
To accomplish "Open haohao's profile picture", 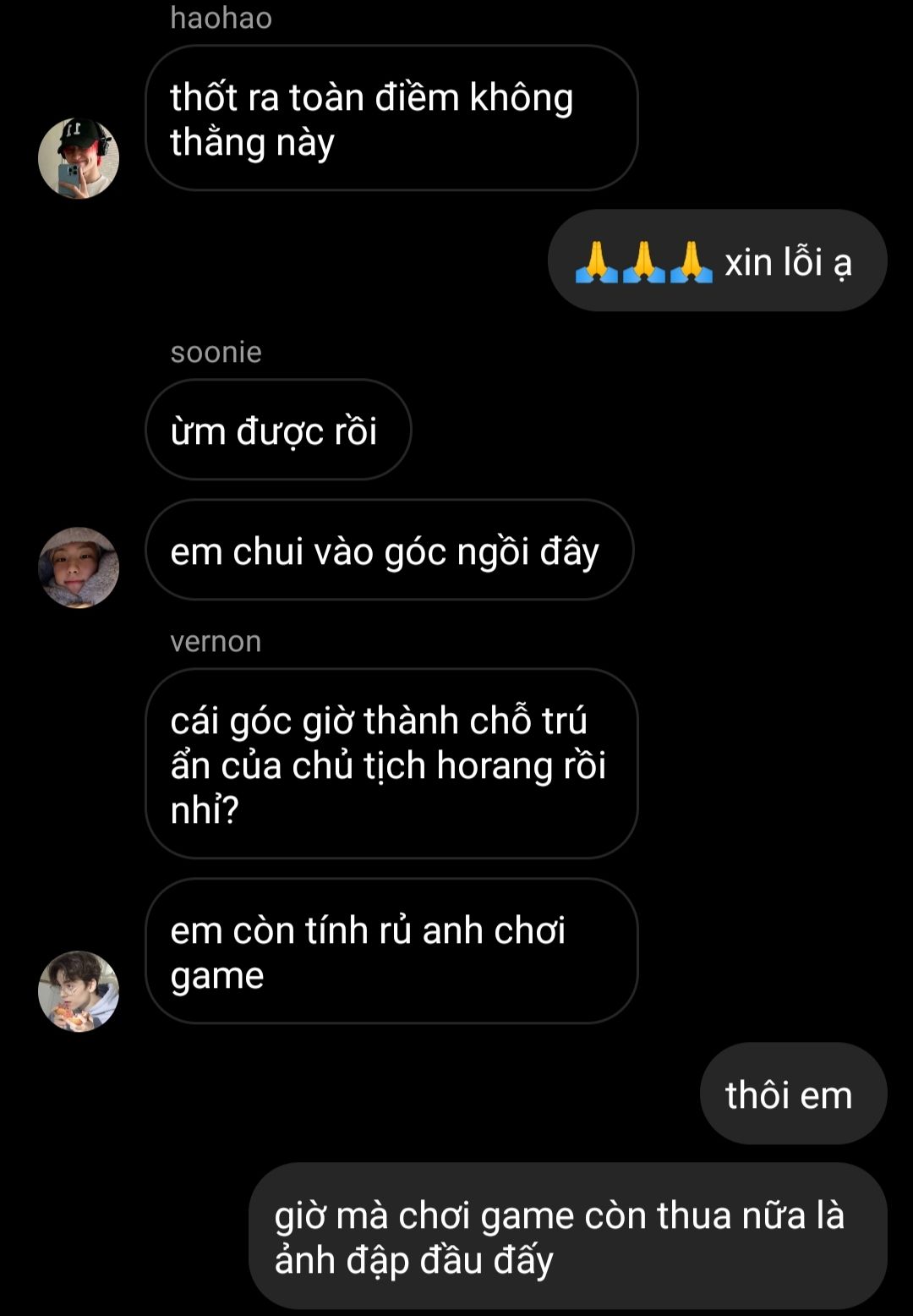I will point(79,158).
